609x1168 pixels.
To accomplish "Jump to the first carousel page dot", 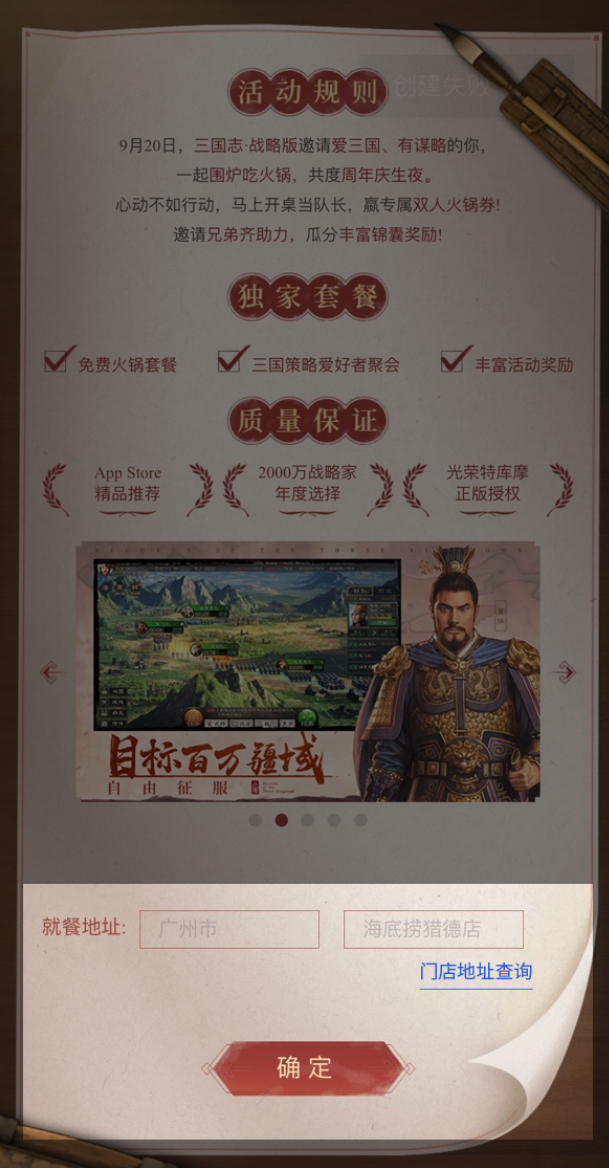I will [255, 820].
